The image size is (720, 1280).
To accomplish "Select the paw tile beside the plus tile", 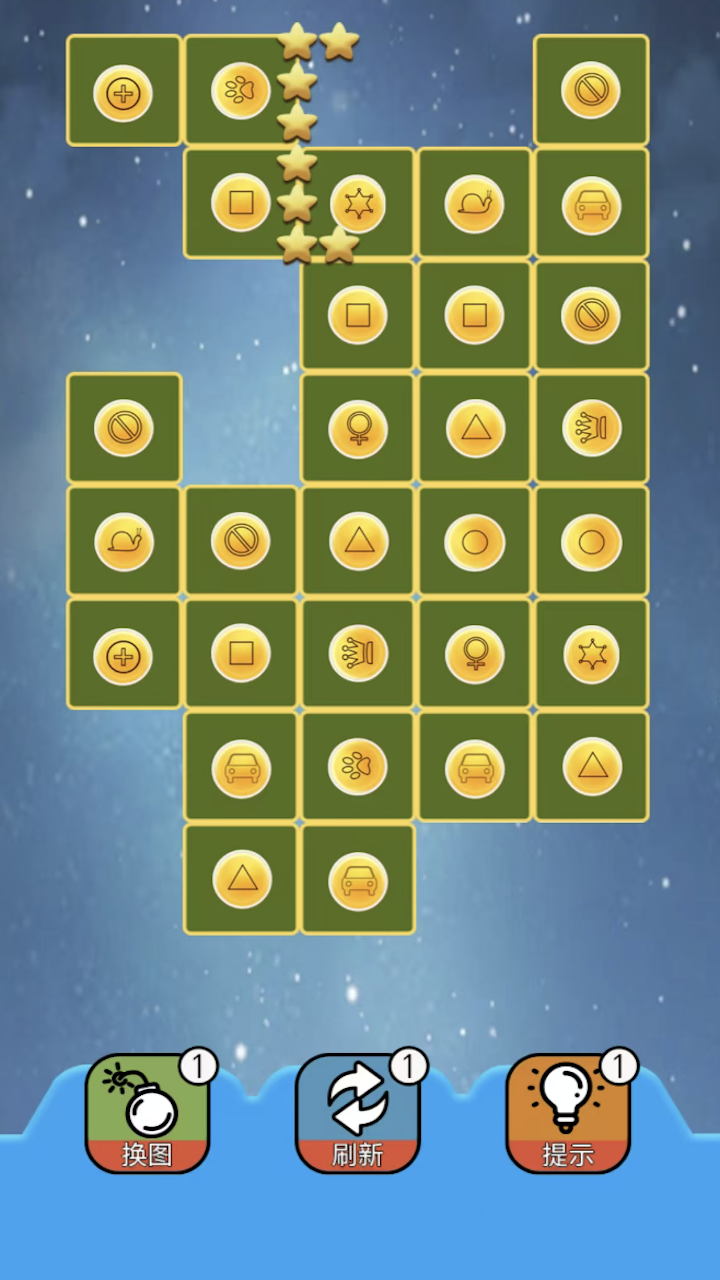I will [x=240, y=91].
